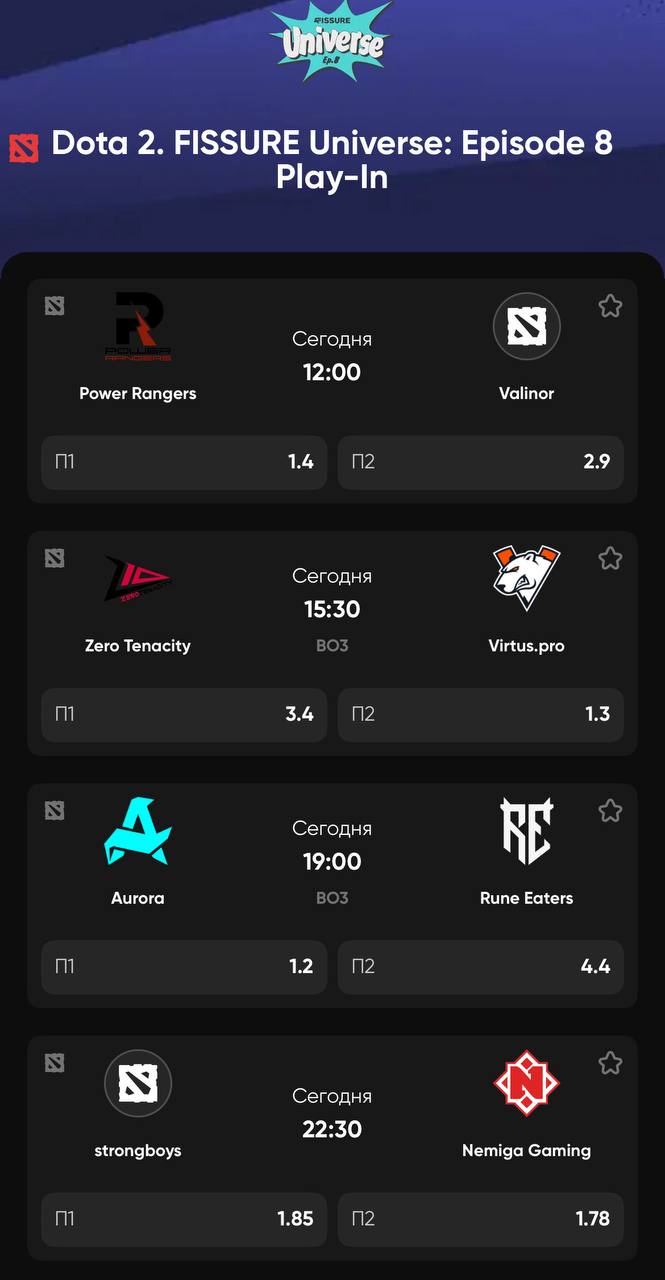Add Aurora vs Rune Eaters to favorites

point(610,810)
